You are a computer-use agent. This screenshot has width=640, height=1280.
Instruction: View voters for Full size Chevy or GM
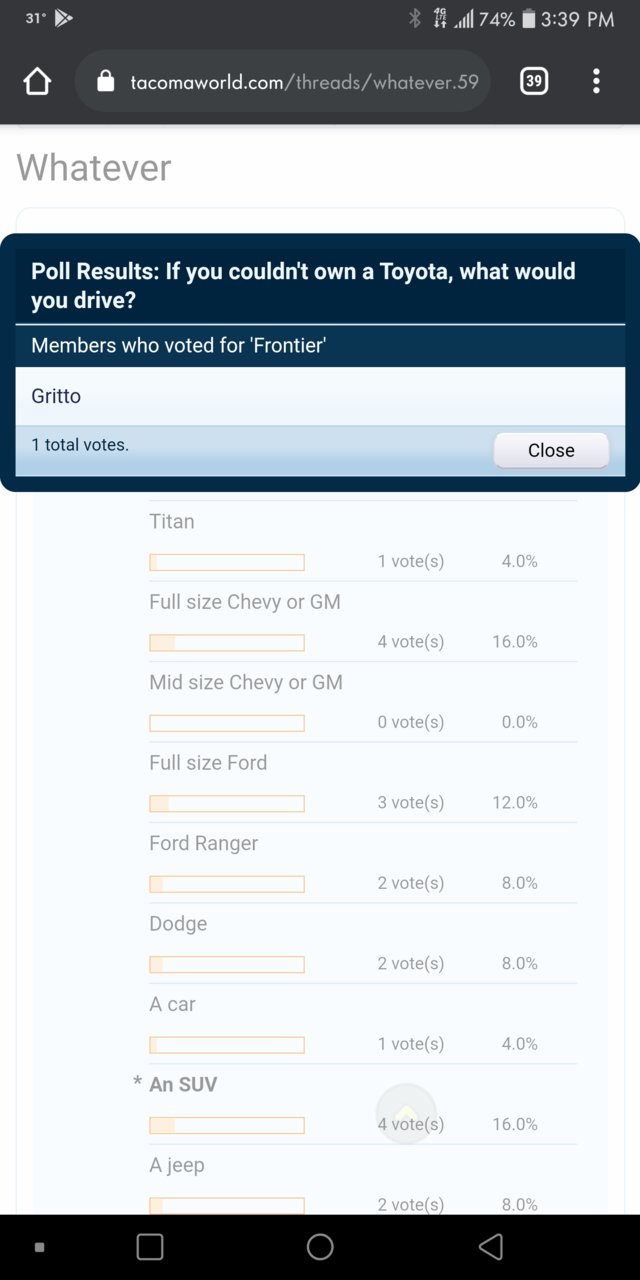point(411,642)
